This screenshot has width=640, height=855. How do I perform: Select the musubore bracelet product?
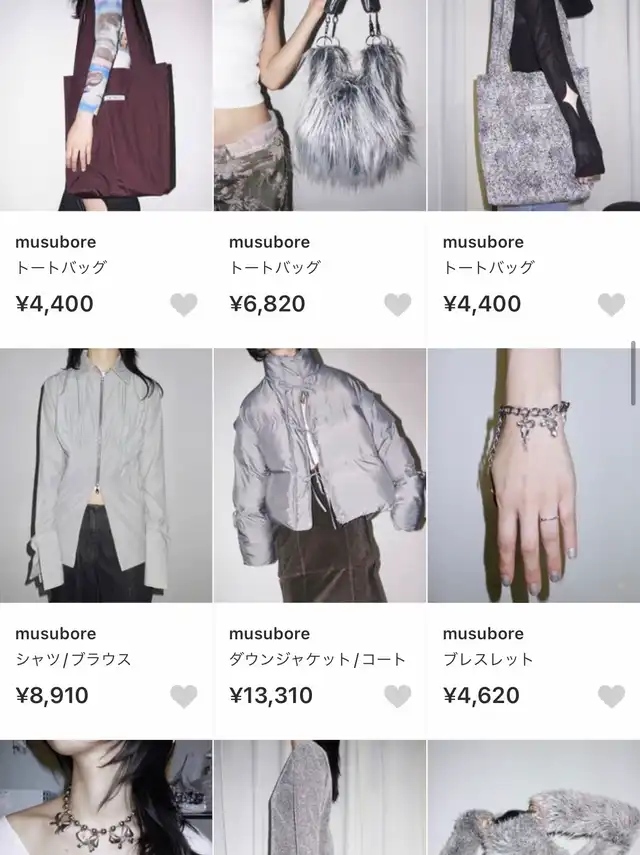click(533, 476)
